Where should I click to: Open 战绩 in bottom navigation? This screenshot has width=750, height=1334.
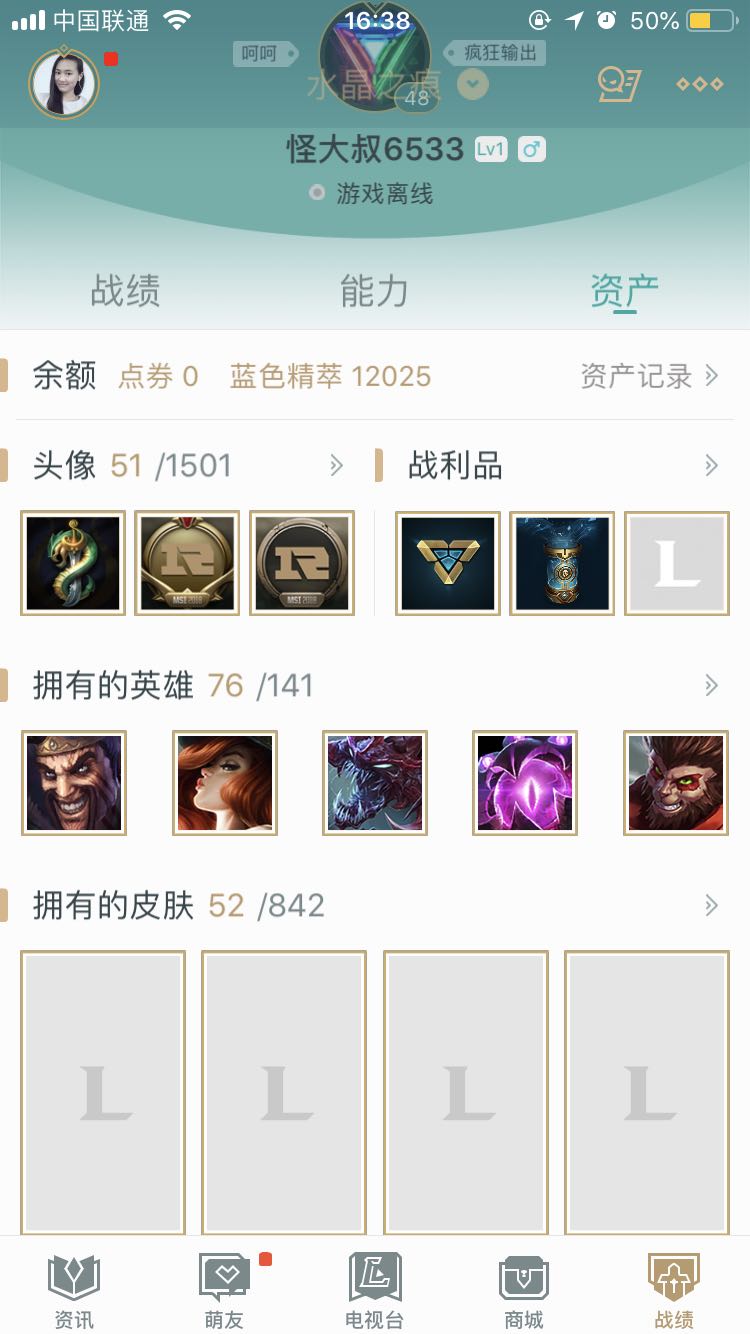pyautogui.click(x=674, y=1290)
